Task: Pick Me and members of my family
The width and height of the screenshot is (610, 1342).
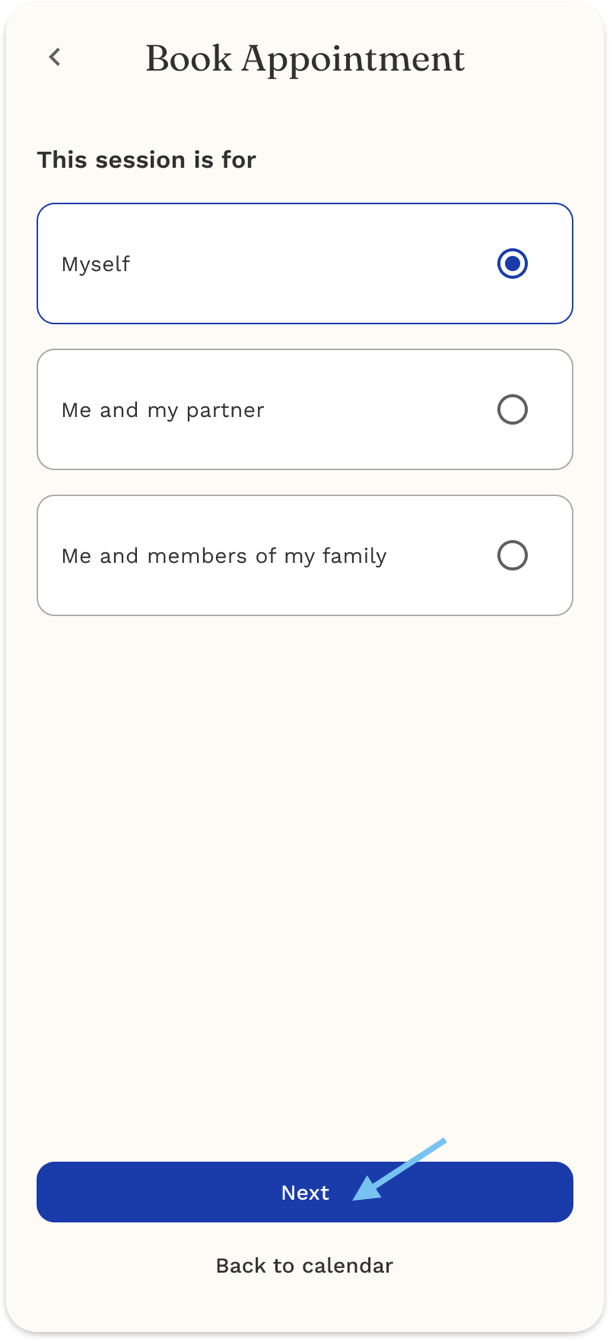Action: point(512,556)
